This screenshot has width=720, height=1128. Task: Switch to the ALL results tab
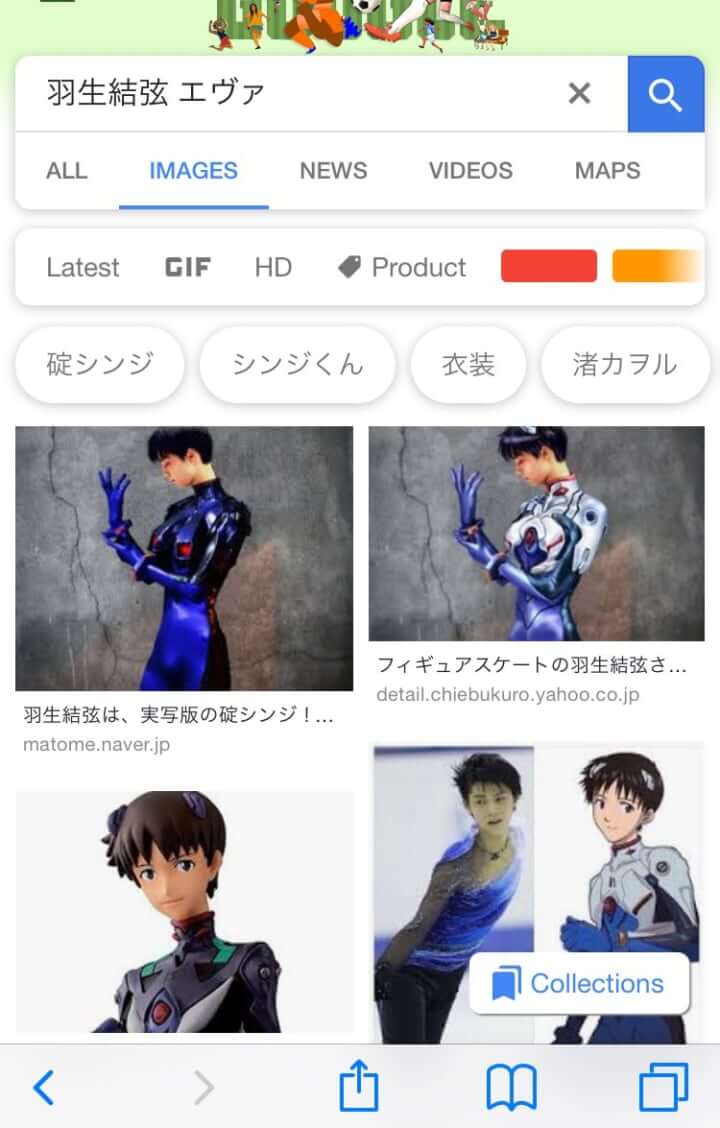tap(67, 171)
